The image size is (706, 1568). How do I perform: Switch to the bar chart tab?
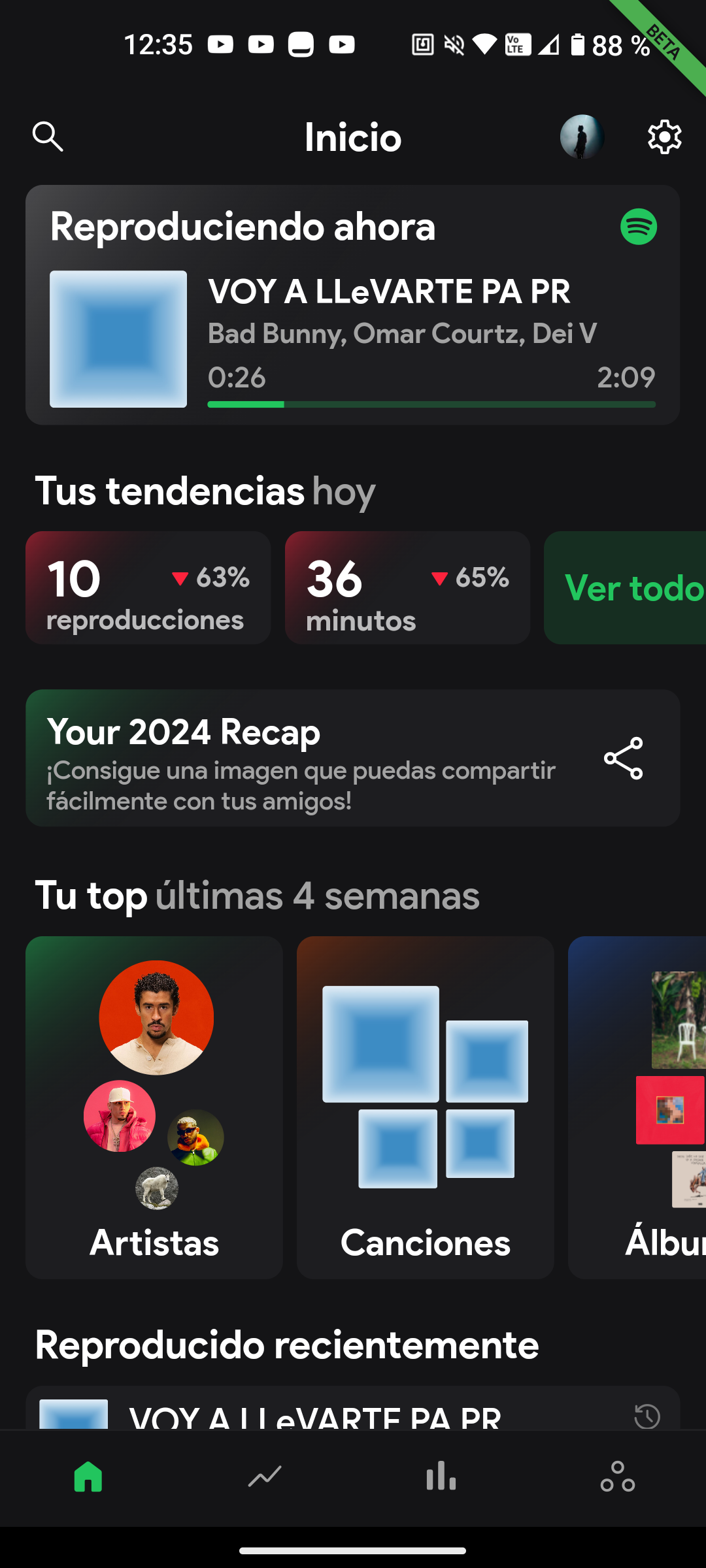pos(441,1477)
